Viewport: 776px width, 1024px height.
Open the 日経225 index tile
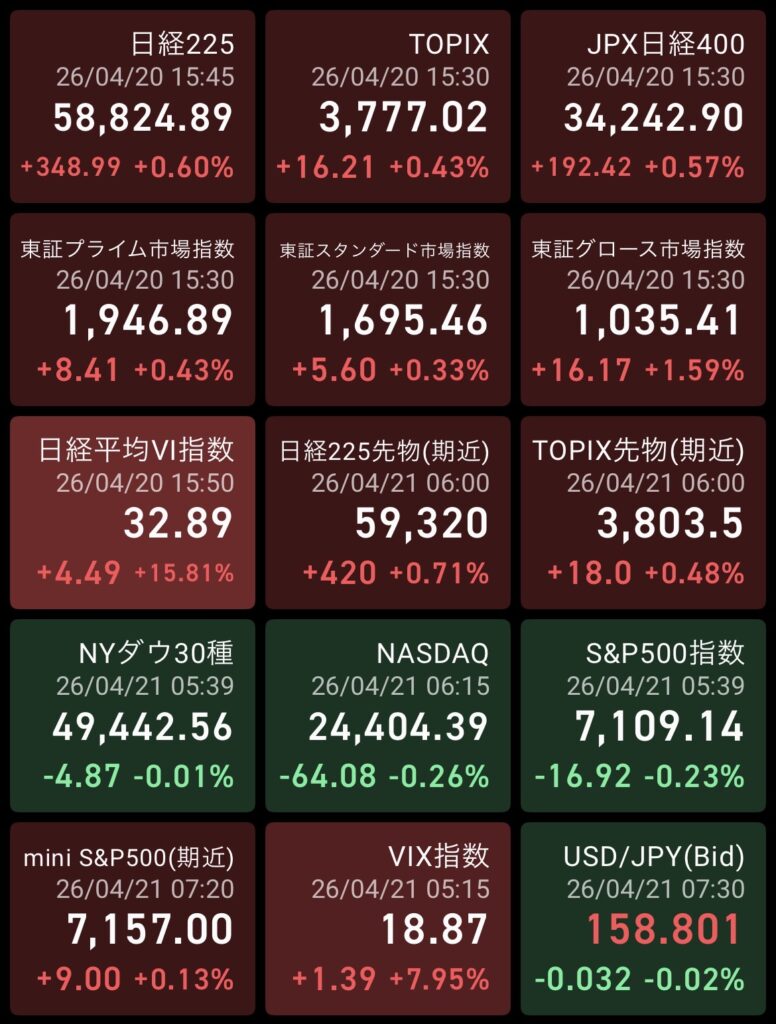point(132,107)
